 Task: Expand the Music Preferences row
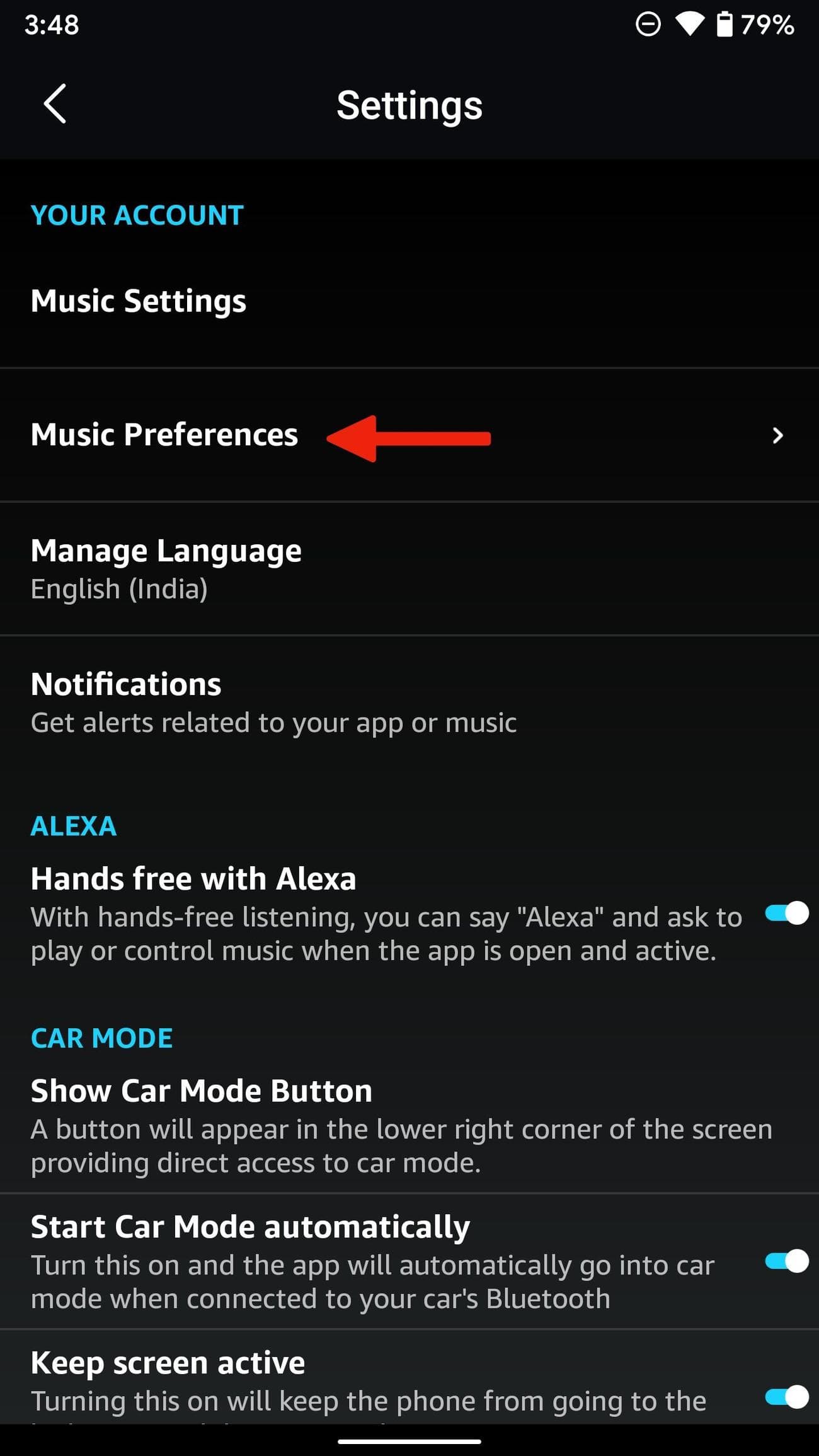coord(165,435)
